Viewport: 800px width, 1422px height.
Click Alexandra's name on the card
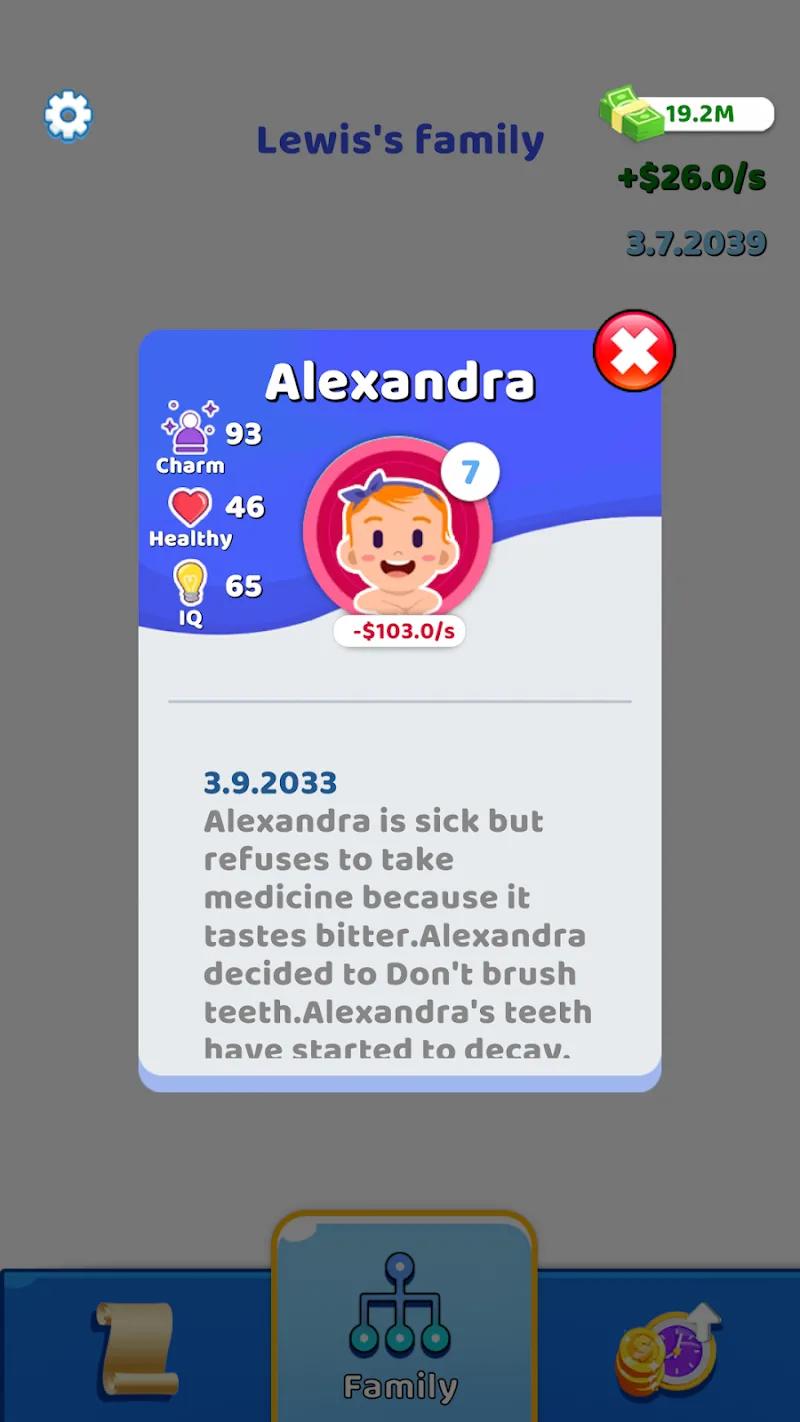400,380
